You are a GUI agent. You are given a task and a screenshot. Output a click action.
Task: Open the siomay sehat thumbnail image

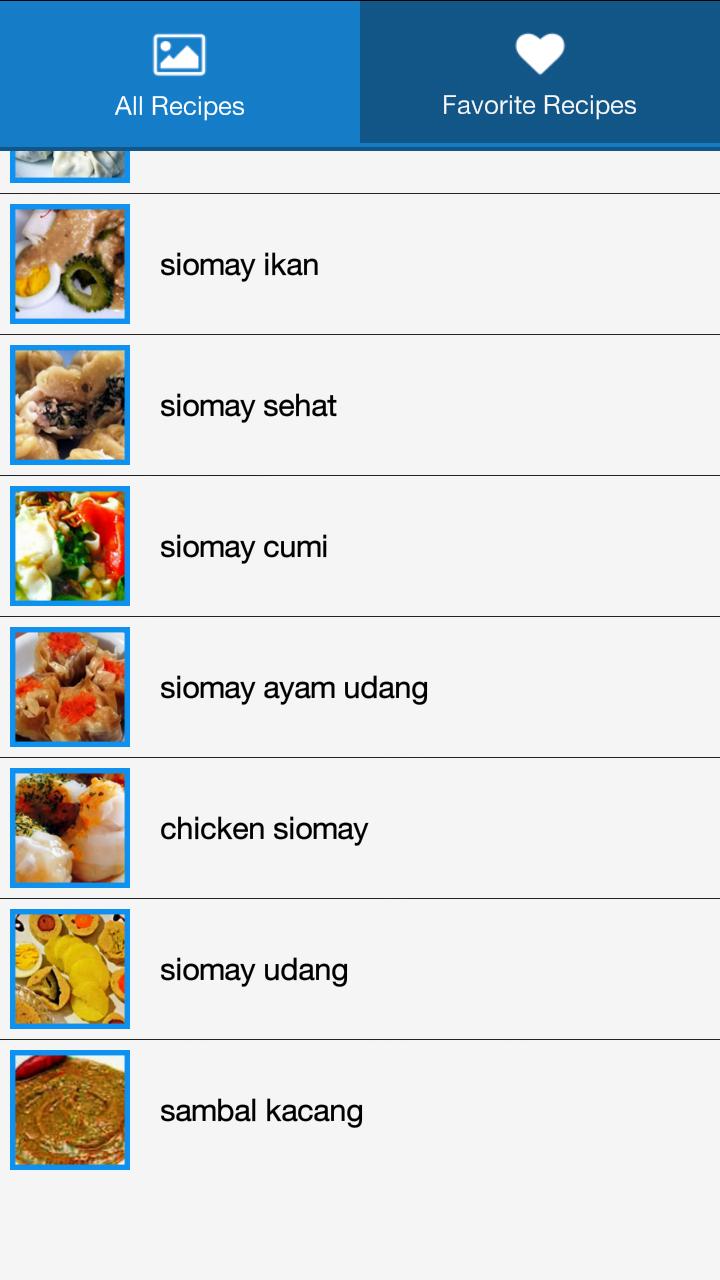[x=69, y=405]
